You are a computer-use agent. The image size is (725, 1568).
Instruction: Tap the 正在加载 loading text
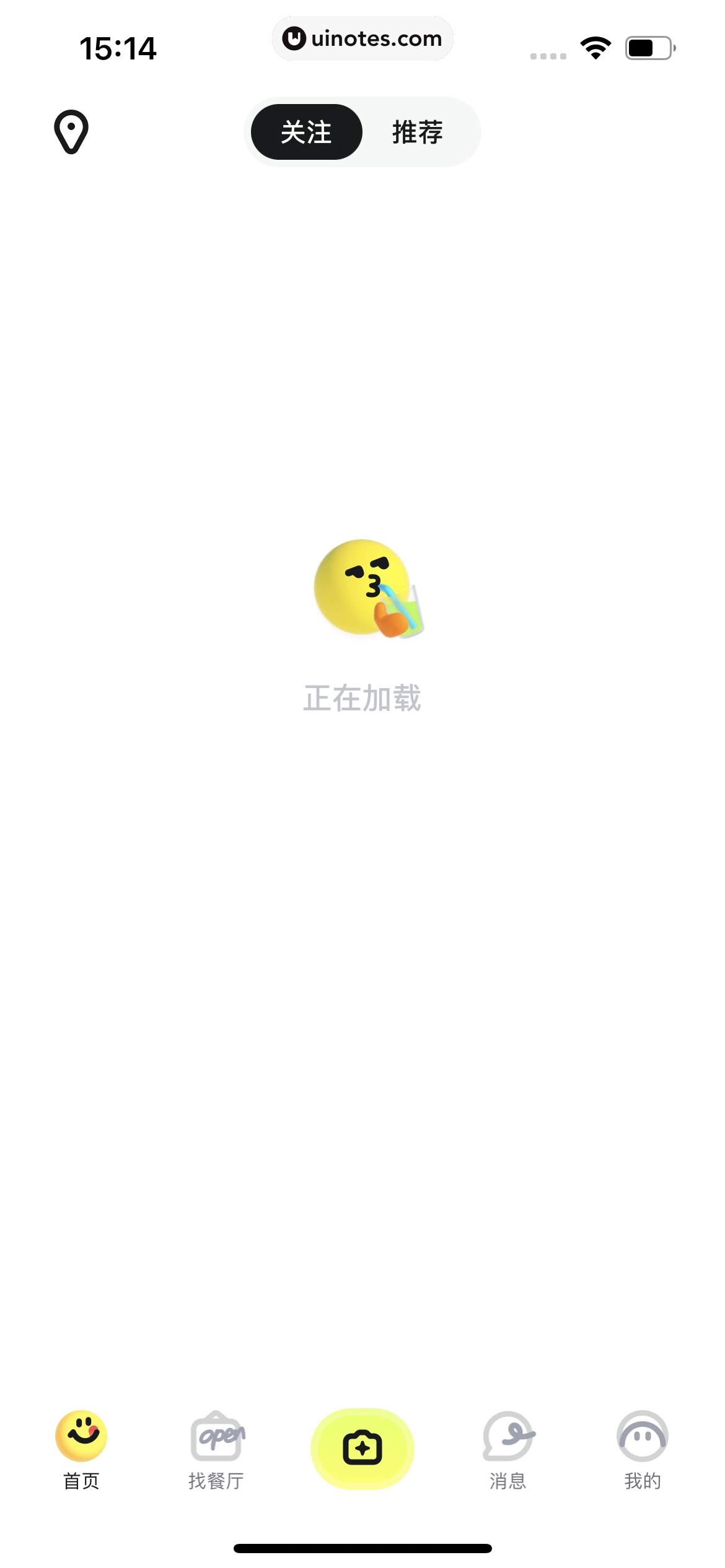point(362,697)
